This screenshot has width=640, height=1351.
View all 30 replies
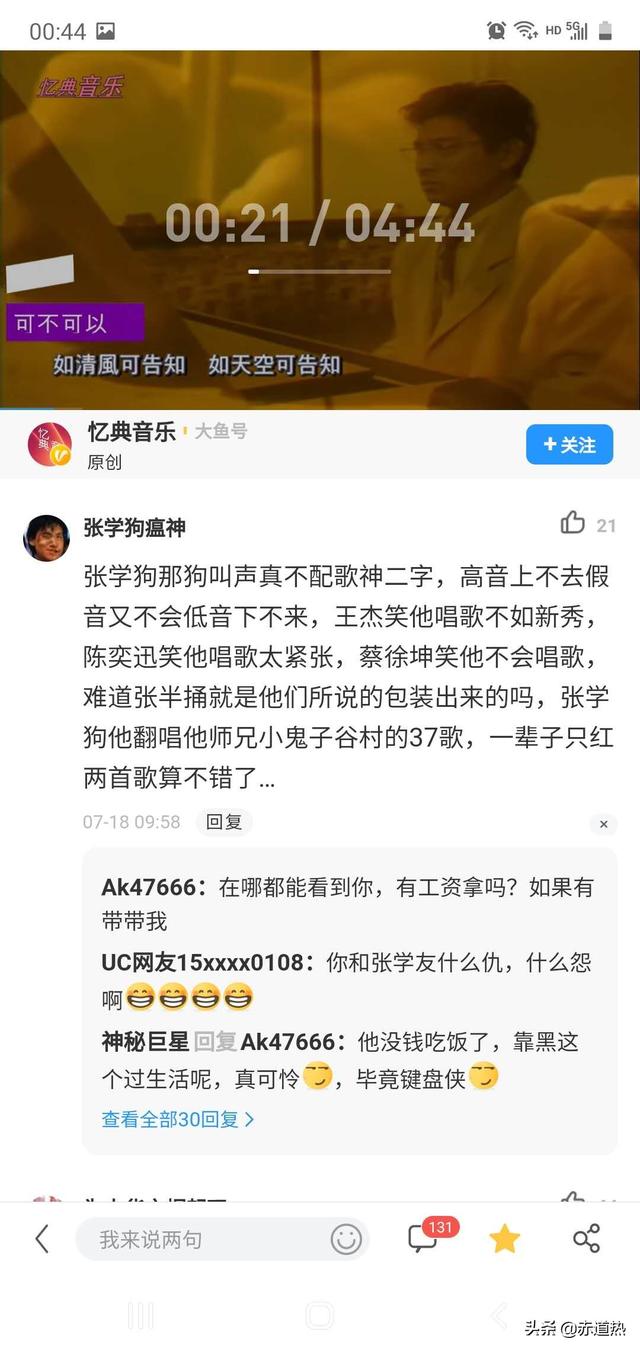click(178, 1119)
